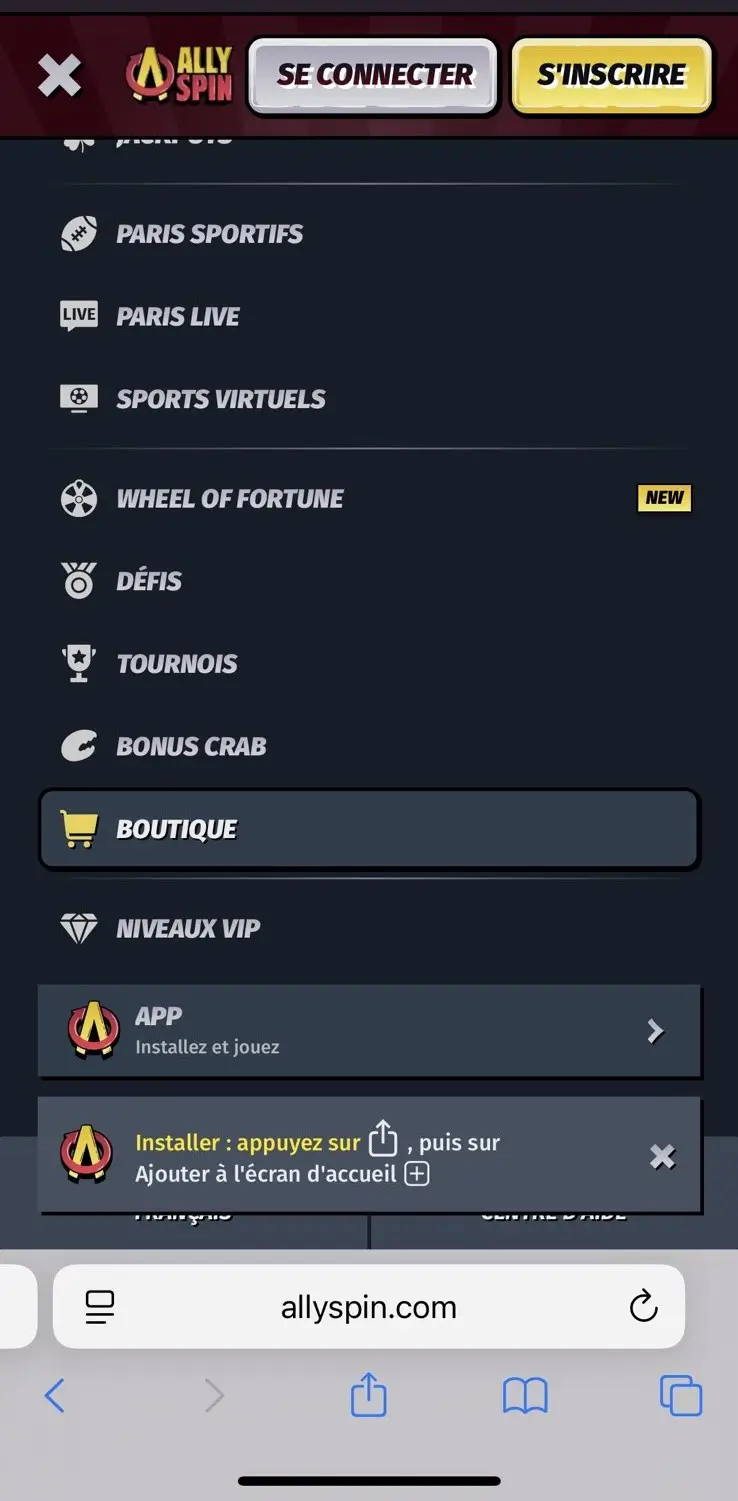
Task: Open Wheel of Fortune
Action: (x=229, y=498)
